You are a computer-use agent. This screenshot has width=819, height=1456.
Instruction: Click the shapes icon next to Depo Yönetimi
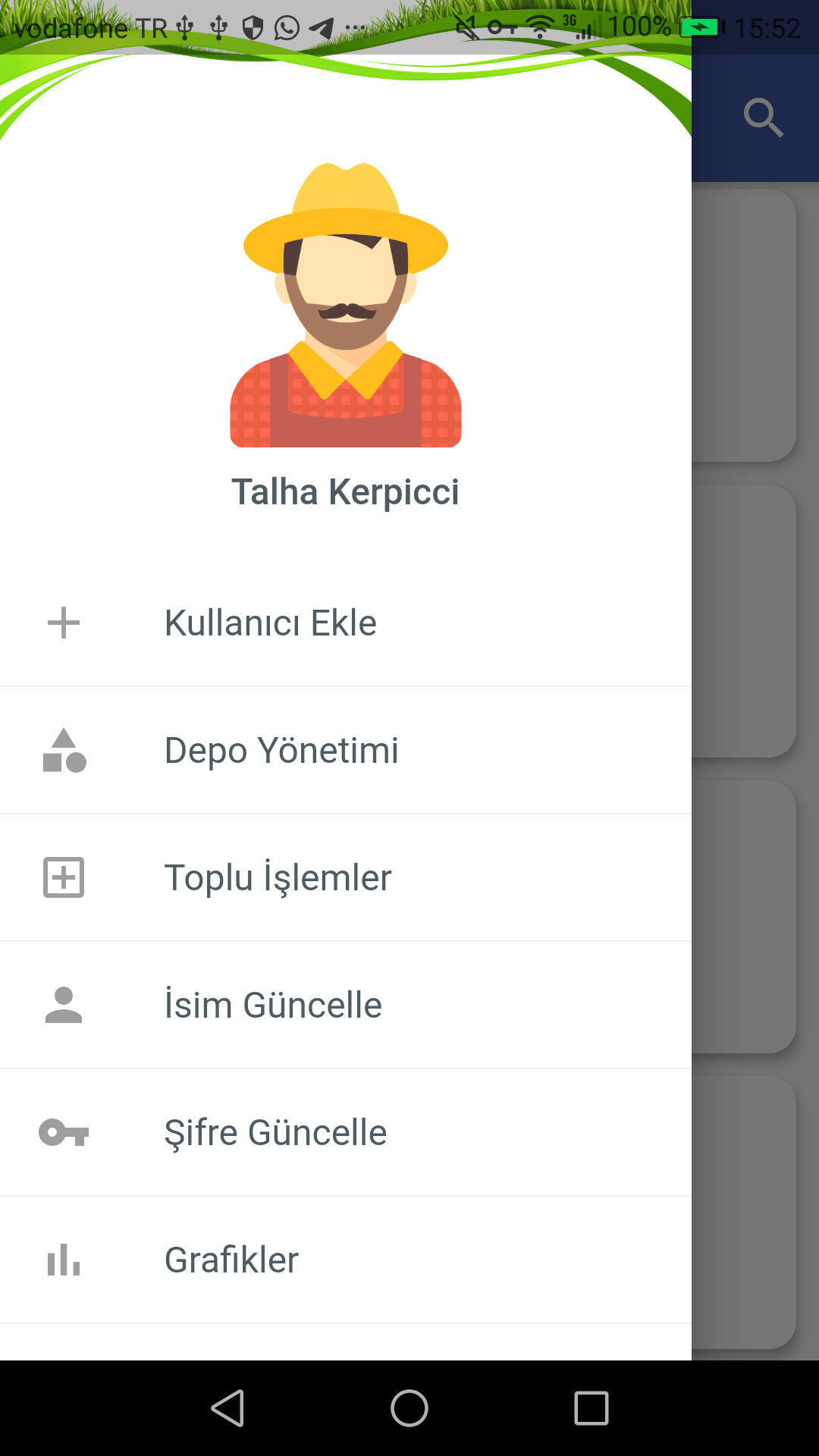click(x=63, y=751)
